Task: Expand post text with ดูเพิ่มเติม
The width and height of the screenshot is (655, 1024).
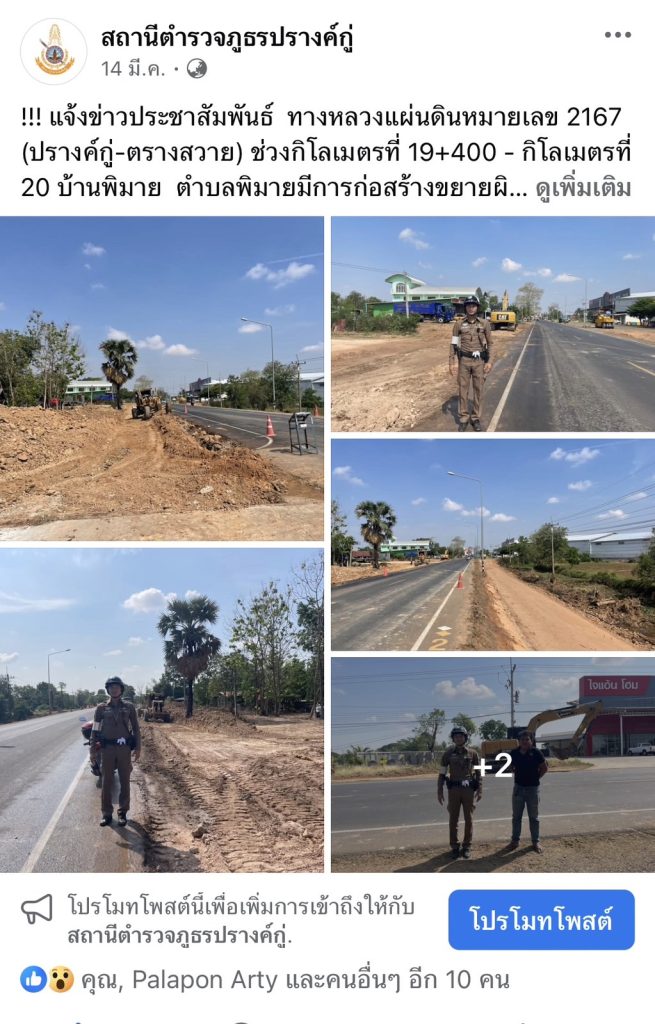Action: click(583, 189)
